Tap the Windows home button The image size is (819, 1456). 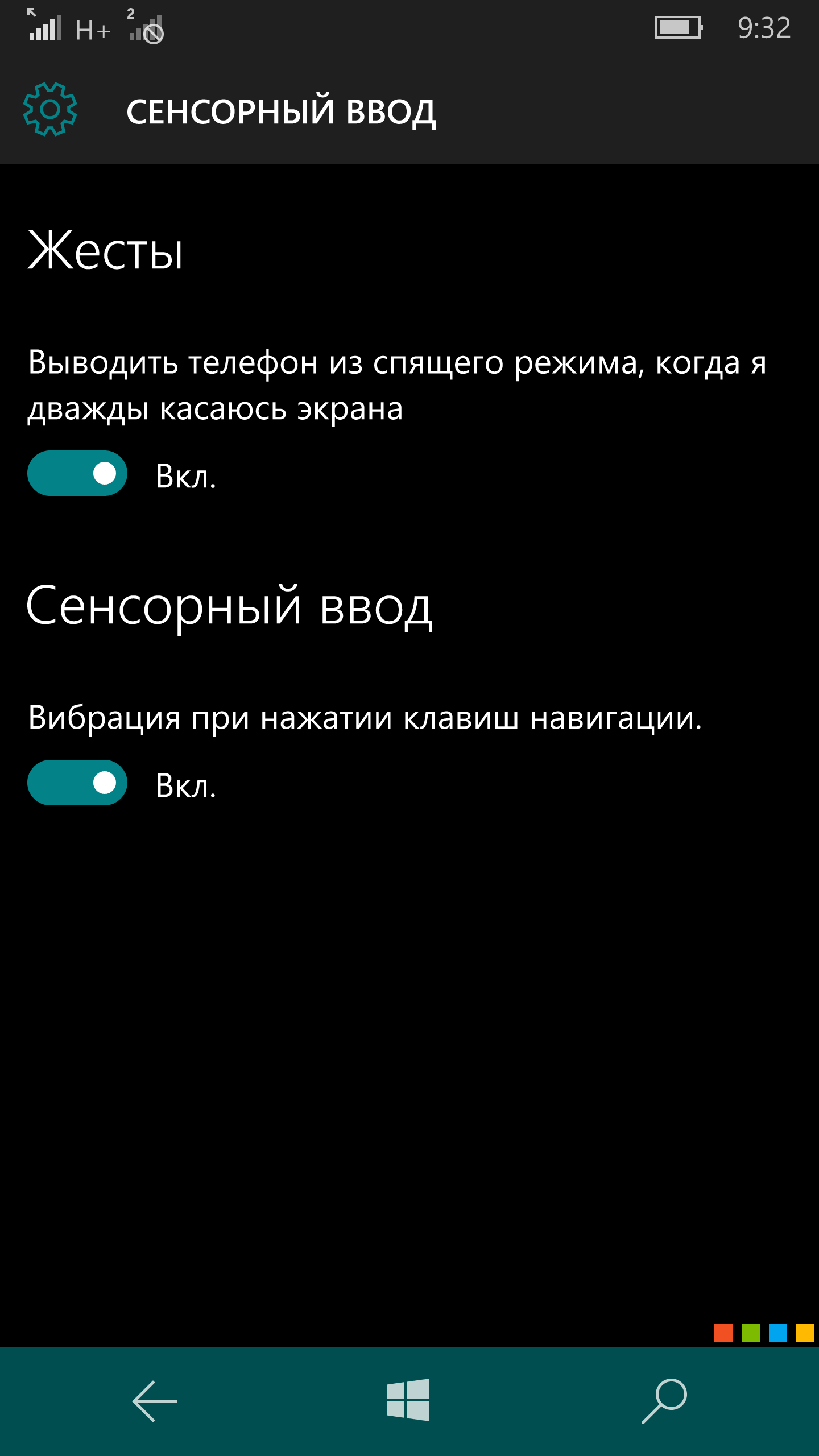point(408,1400)
